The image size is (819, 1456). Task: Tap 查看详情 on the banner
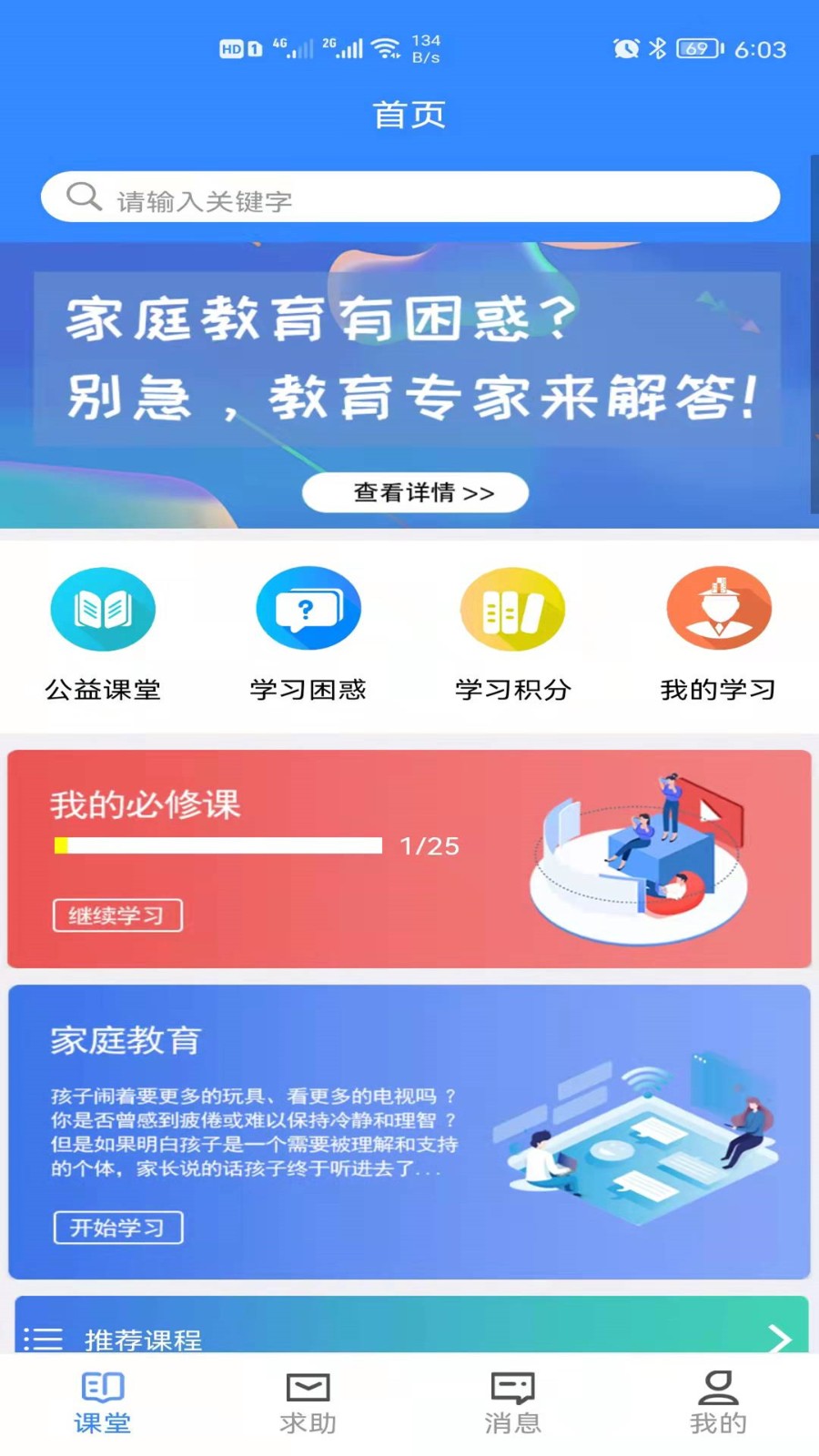[416, 492]
